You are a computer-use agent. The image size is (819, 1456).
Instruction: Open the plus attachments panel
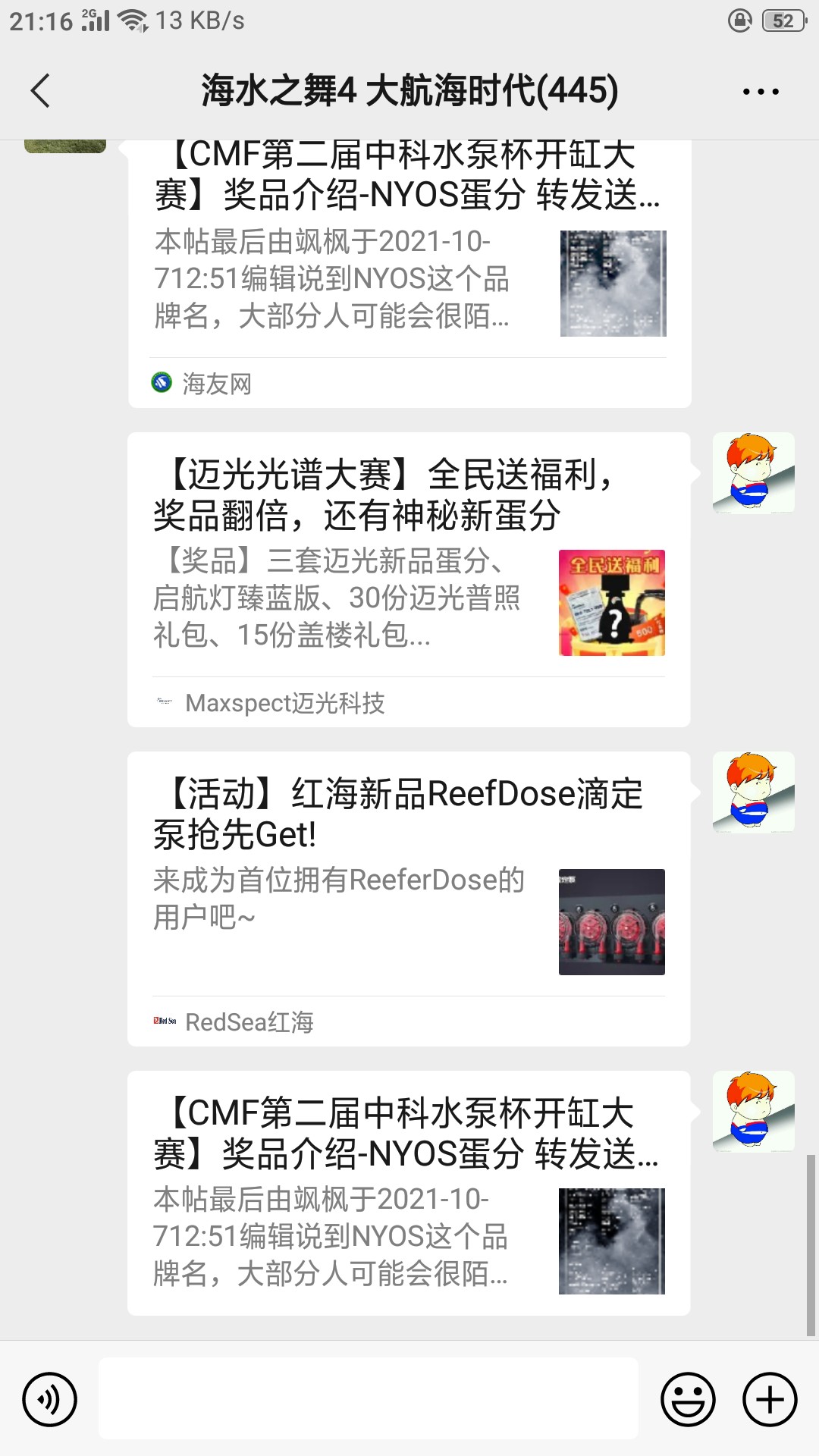pos(770,1399)
